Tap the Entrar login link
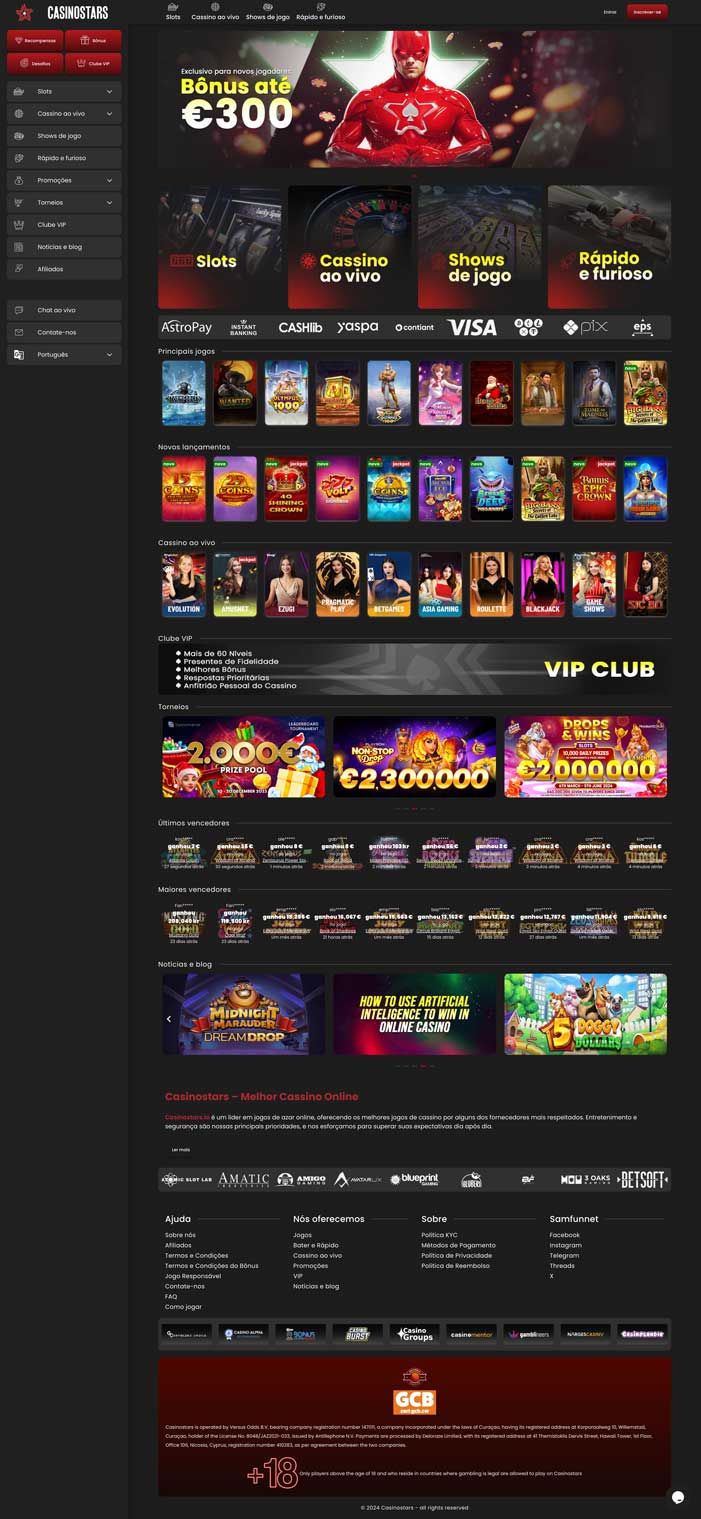Image resolution: width=701 pixels, height=1519 pixels. [610, 12]
